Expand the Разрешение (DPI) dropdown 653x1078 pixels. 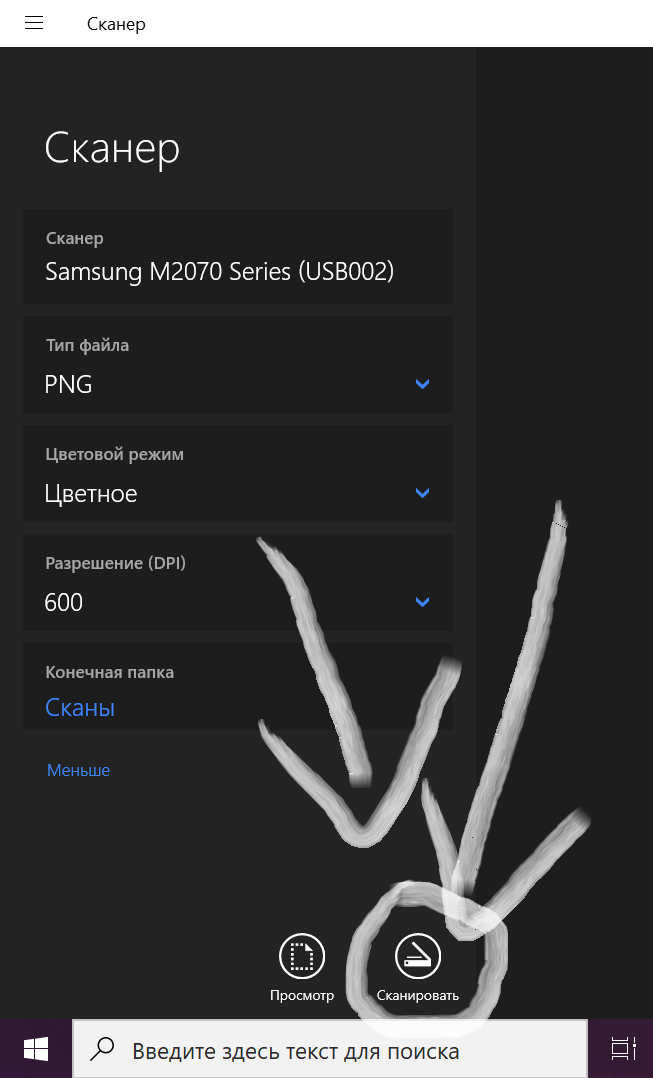[x=238, y=582]
